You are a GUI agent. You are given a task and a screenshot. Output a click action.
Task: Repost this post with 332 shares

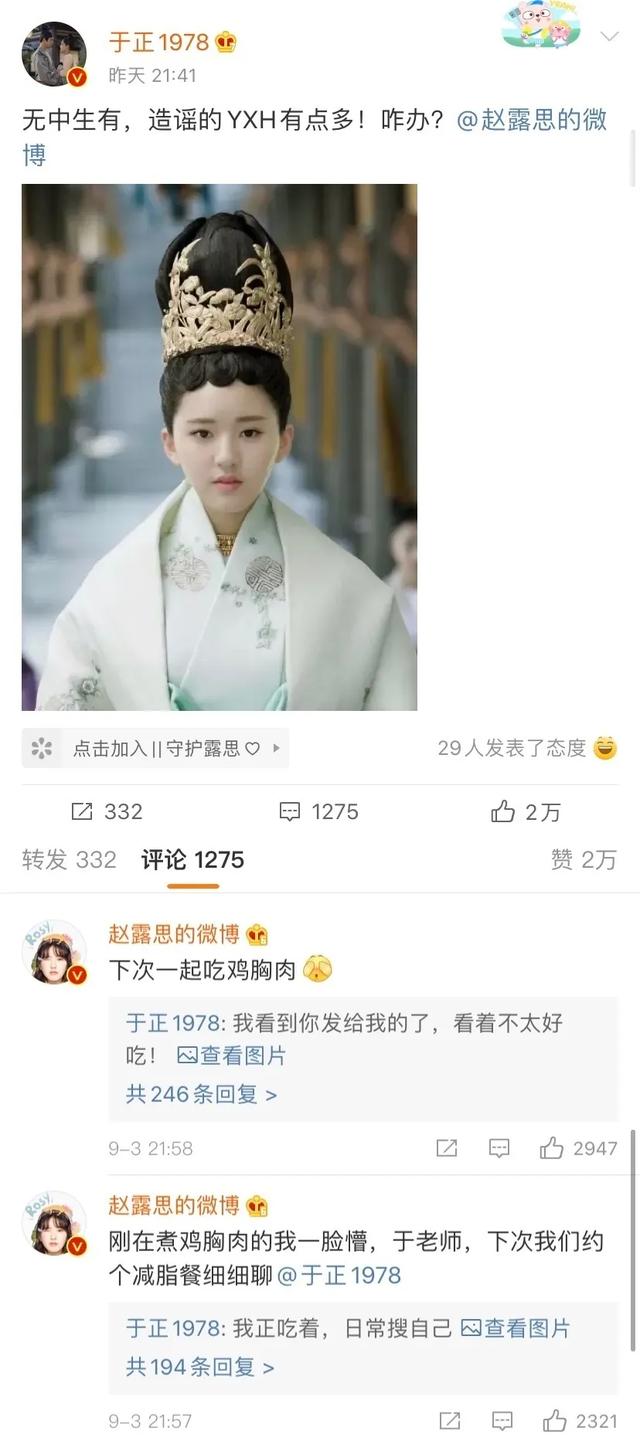tap(107, 811)
